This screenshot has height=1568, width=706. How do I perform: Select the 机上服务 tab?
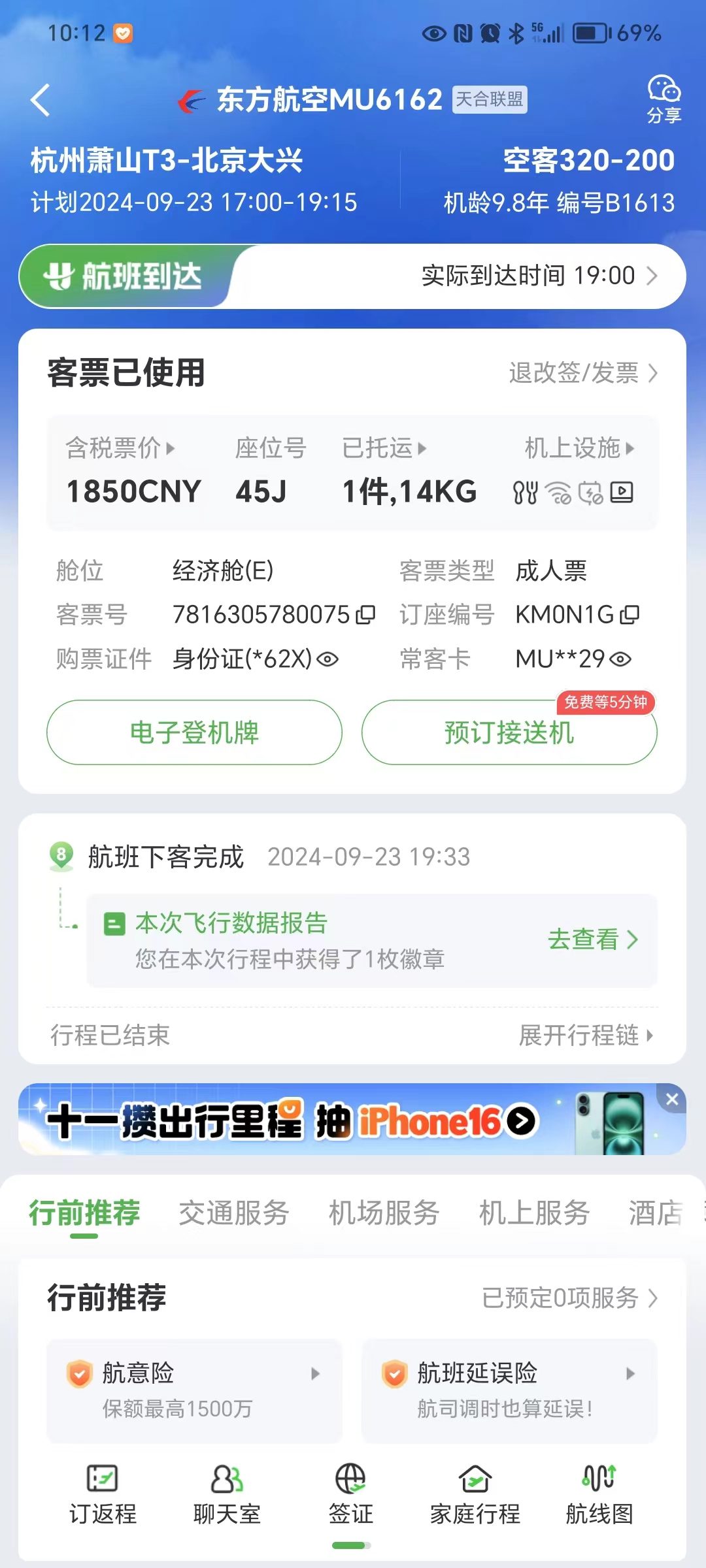tap(534, 1213)
